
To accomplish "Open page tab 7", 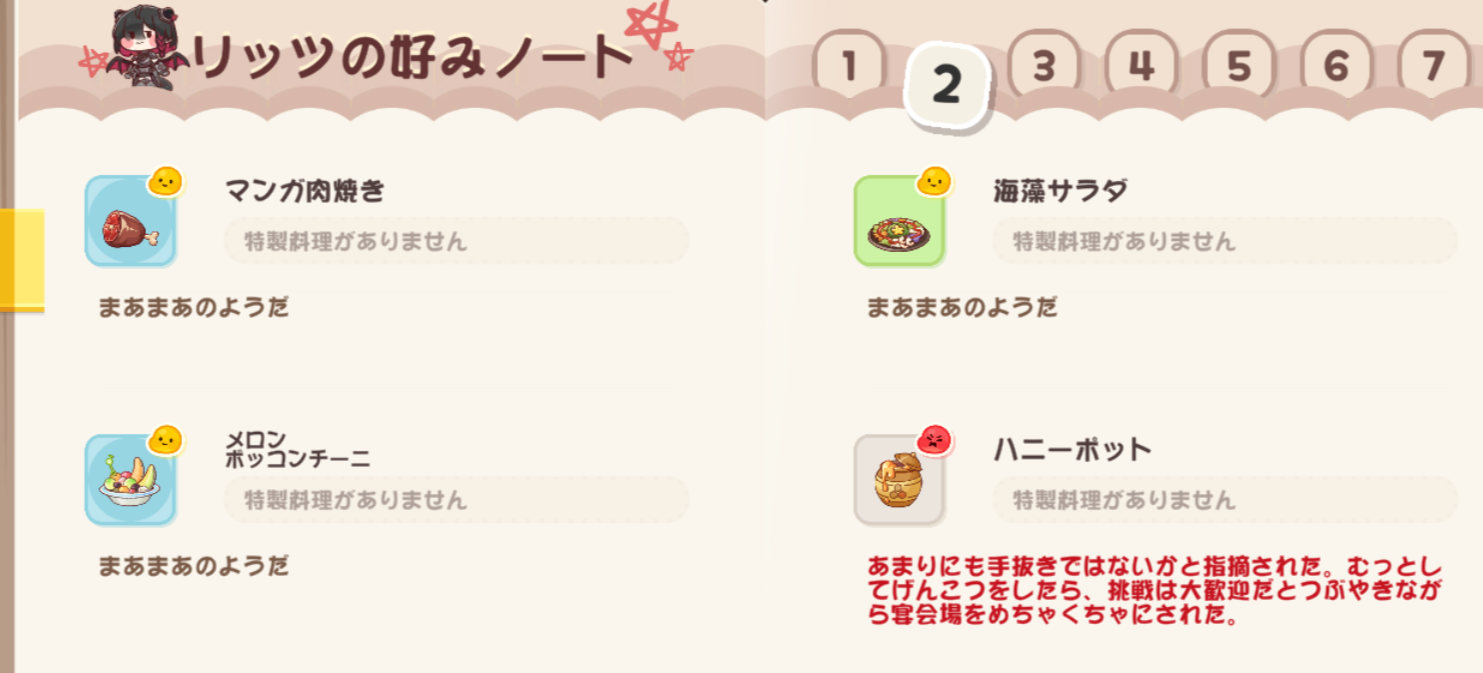I will click(x=1433, y=66).
